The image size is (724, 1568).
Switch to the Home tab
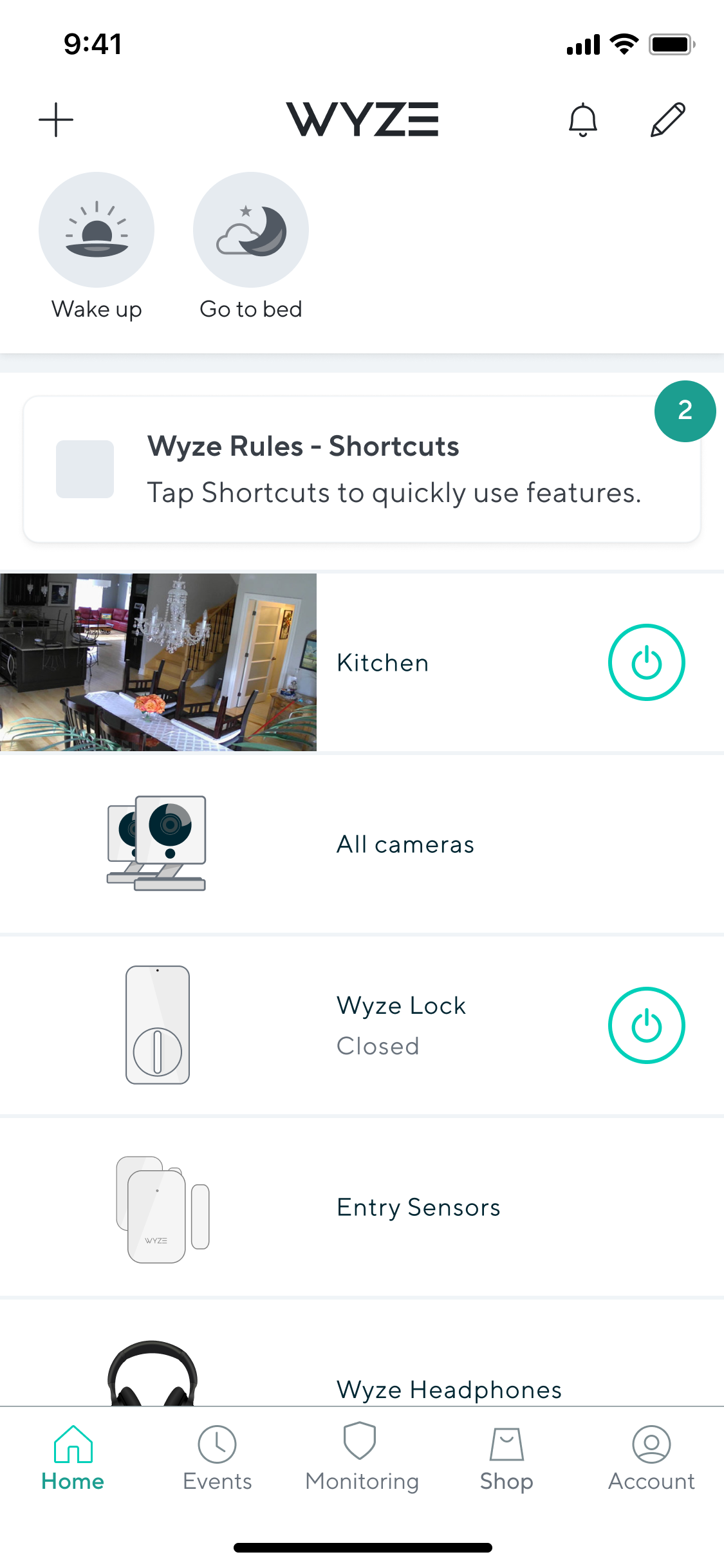73,1458
